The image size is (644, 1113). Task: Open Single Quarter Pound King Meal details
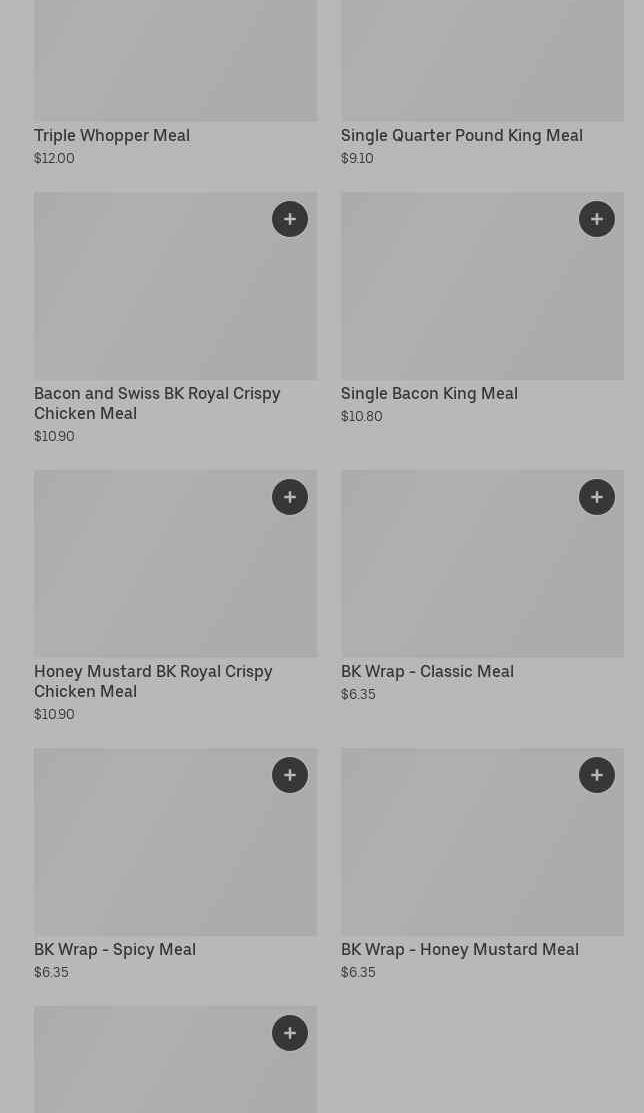tap(482, 84)
